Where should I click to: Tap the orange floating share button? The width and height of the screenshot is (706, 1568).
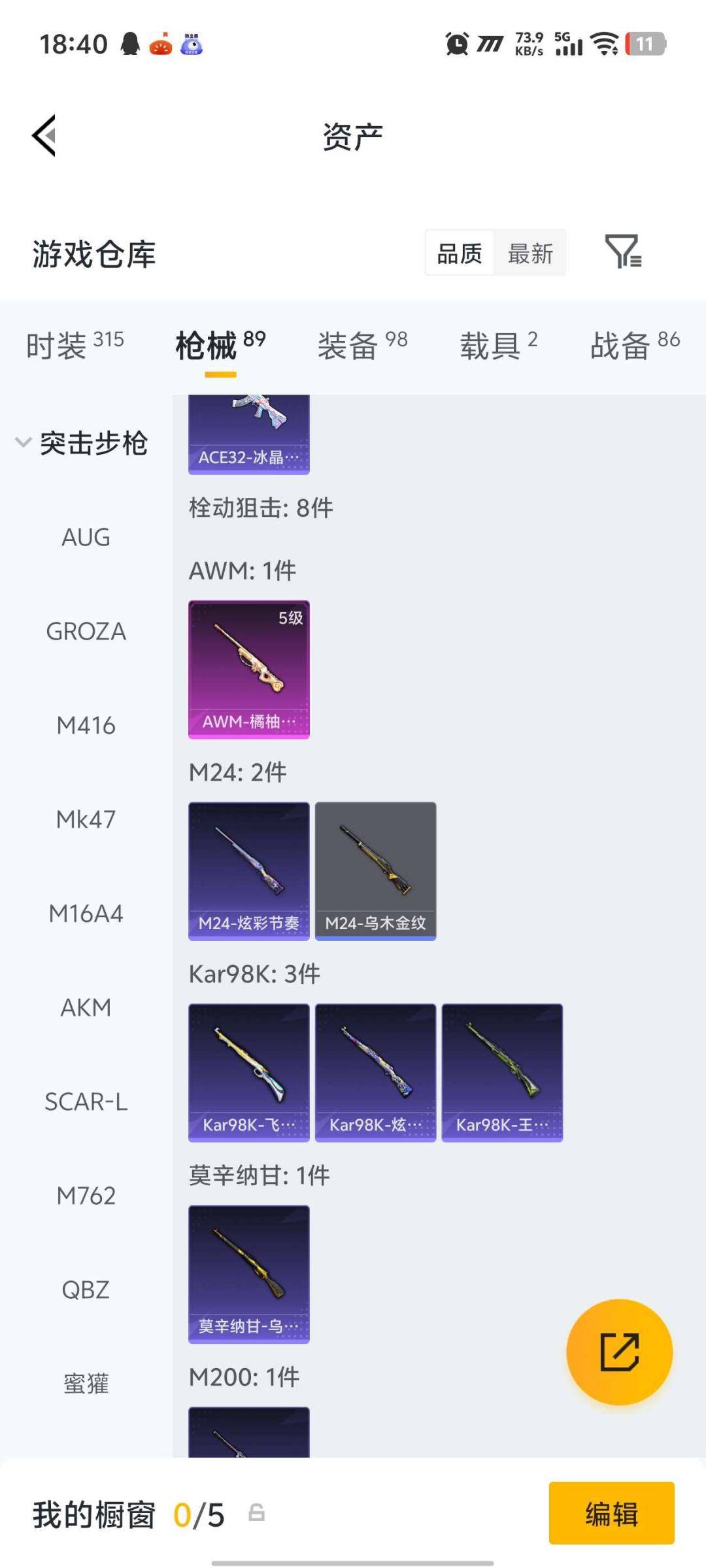coord(619,1352)
